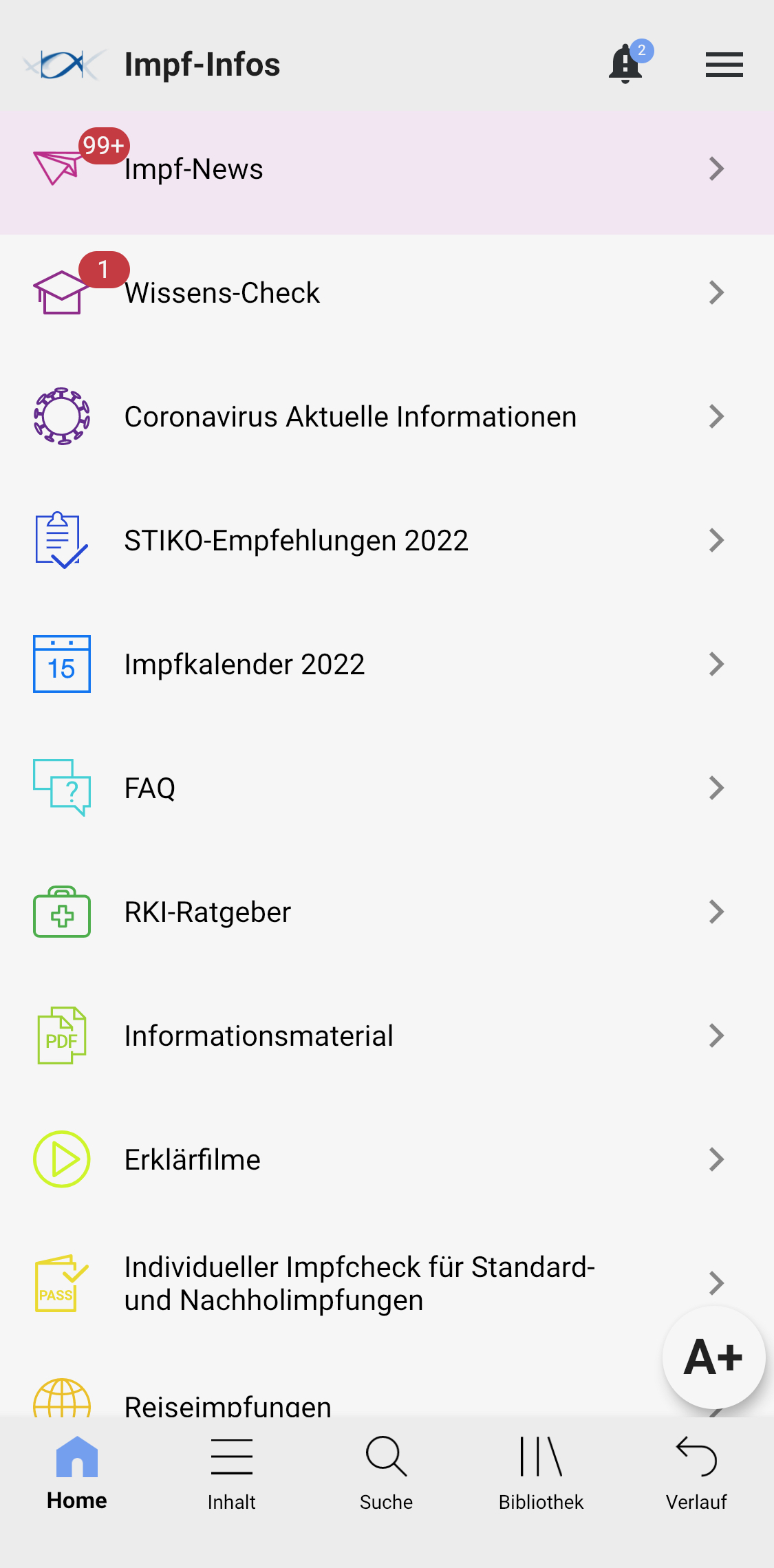Open the notifications bell

tap(625, 64)
